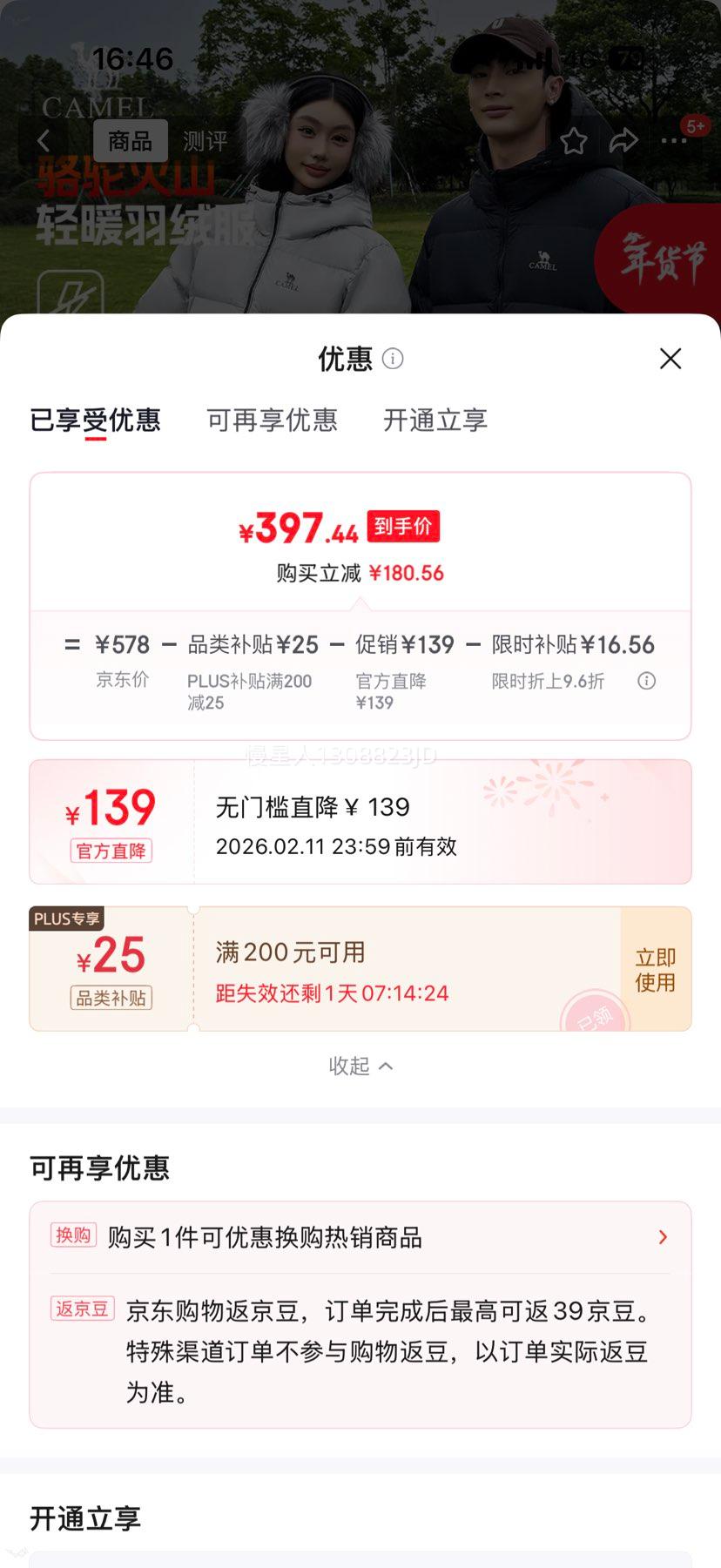Tap the info icon beside 优惠 title
721x1568 pixels.
394,358
